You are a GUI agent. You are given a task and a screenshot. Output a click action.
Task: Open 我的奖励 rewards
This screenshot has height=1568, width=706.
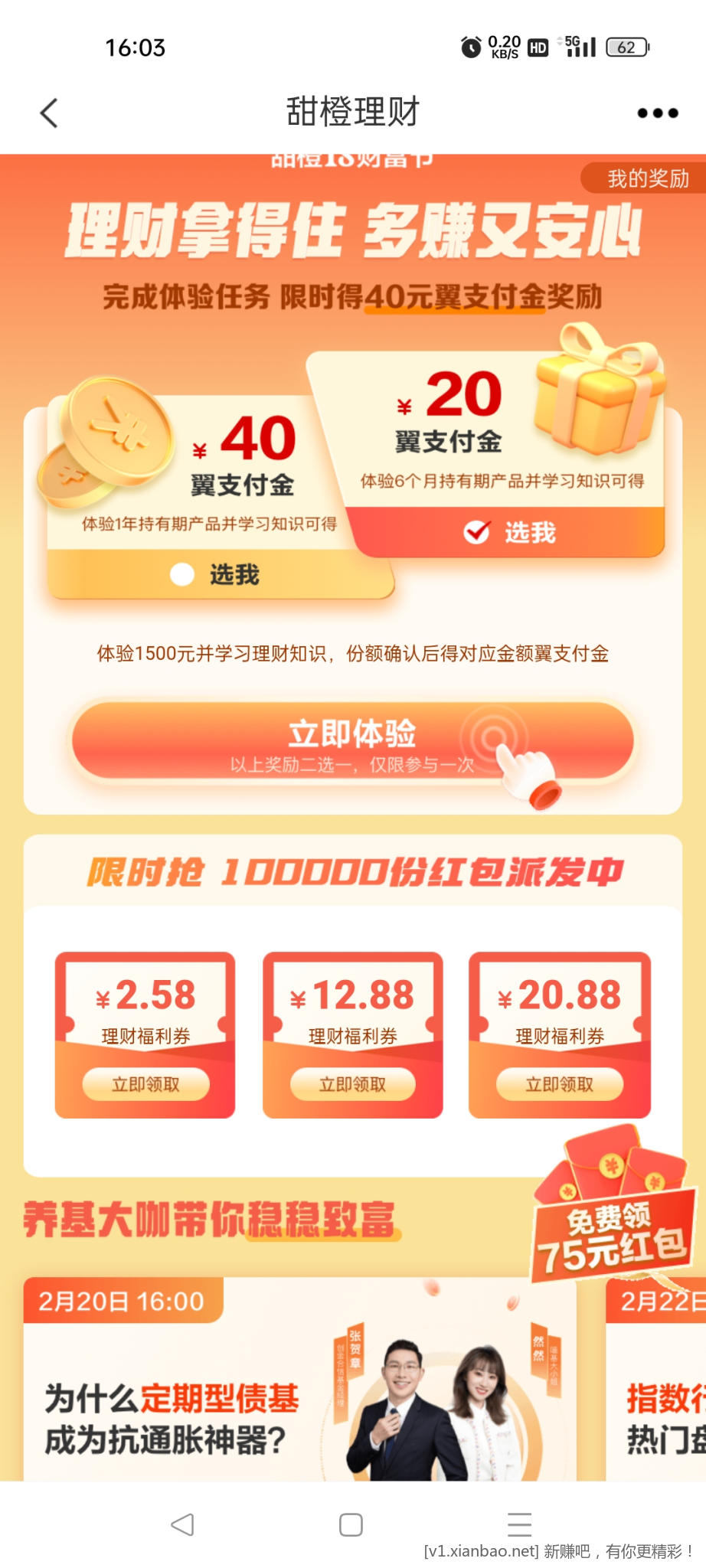coord(646,178)
